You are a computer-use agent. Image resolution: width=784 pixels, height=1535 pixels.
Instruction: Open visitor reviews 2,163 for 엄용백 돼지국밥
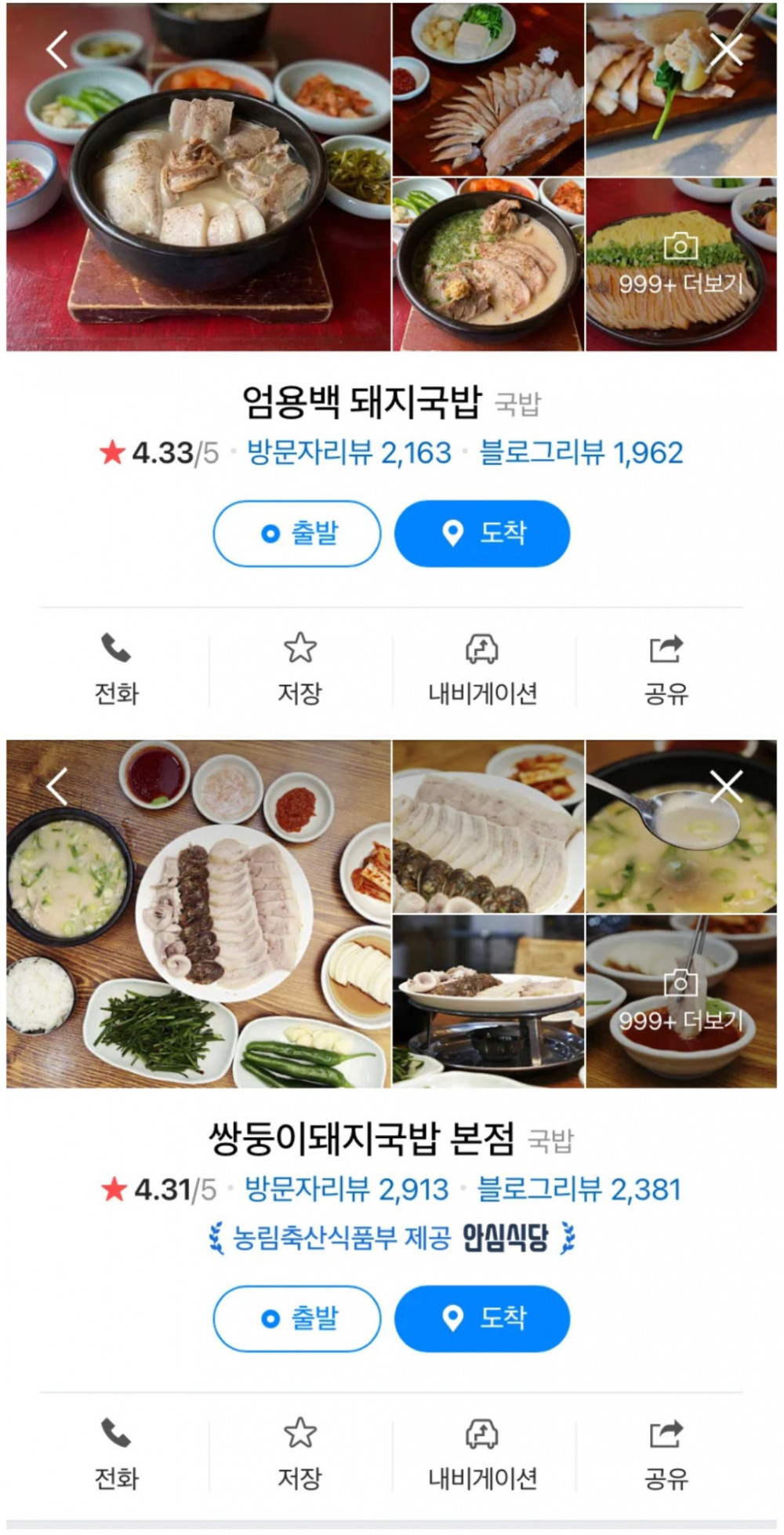pos(349,453)
